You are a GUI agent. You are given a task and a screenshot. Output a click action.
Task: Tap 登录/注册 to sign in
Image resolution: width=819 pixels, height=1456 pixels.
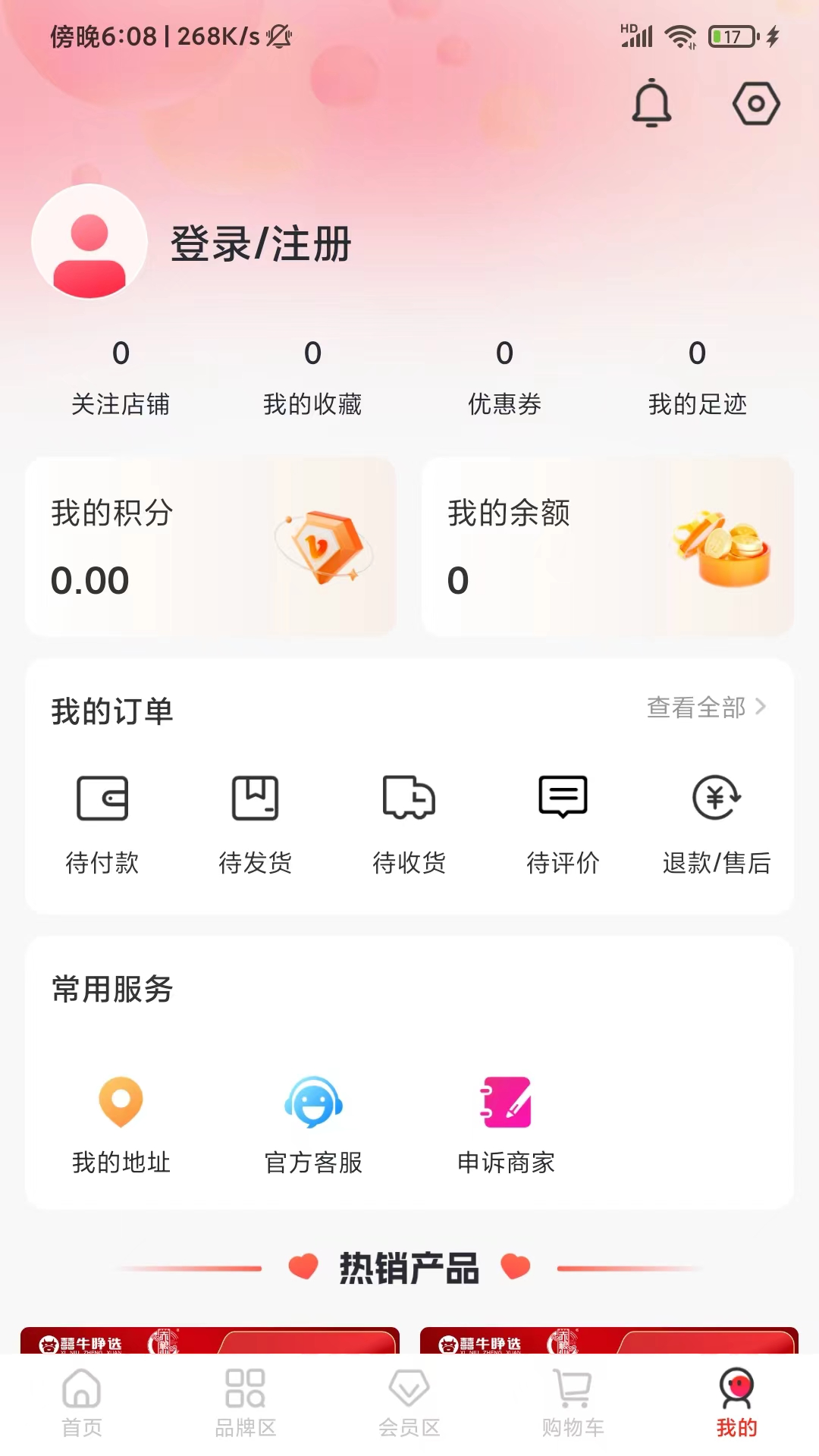point(260,243)
